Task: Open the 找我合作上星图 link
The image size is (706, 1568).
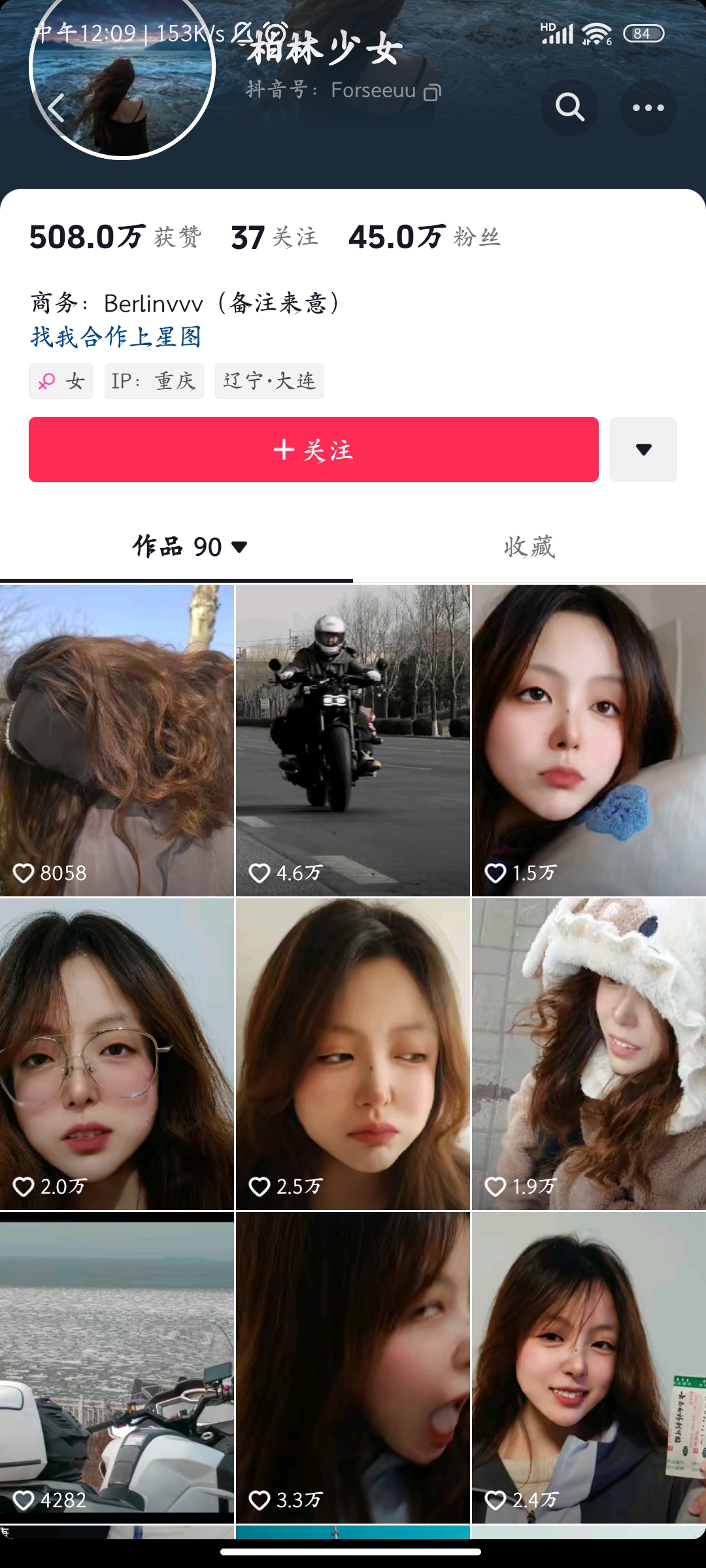Action: coord(116,337)
